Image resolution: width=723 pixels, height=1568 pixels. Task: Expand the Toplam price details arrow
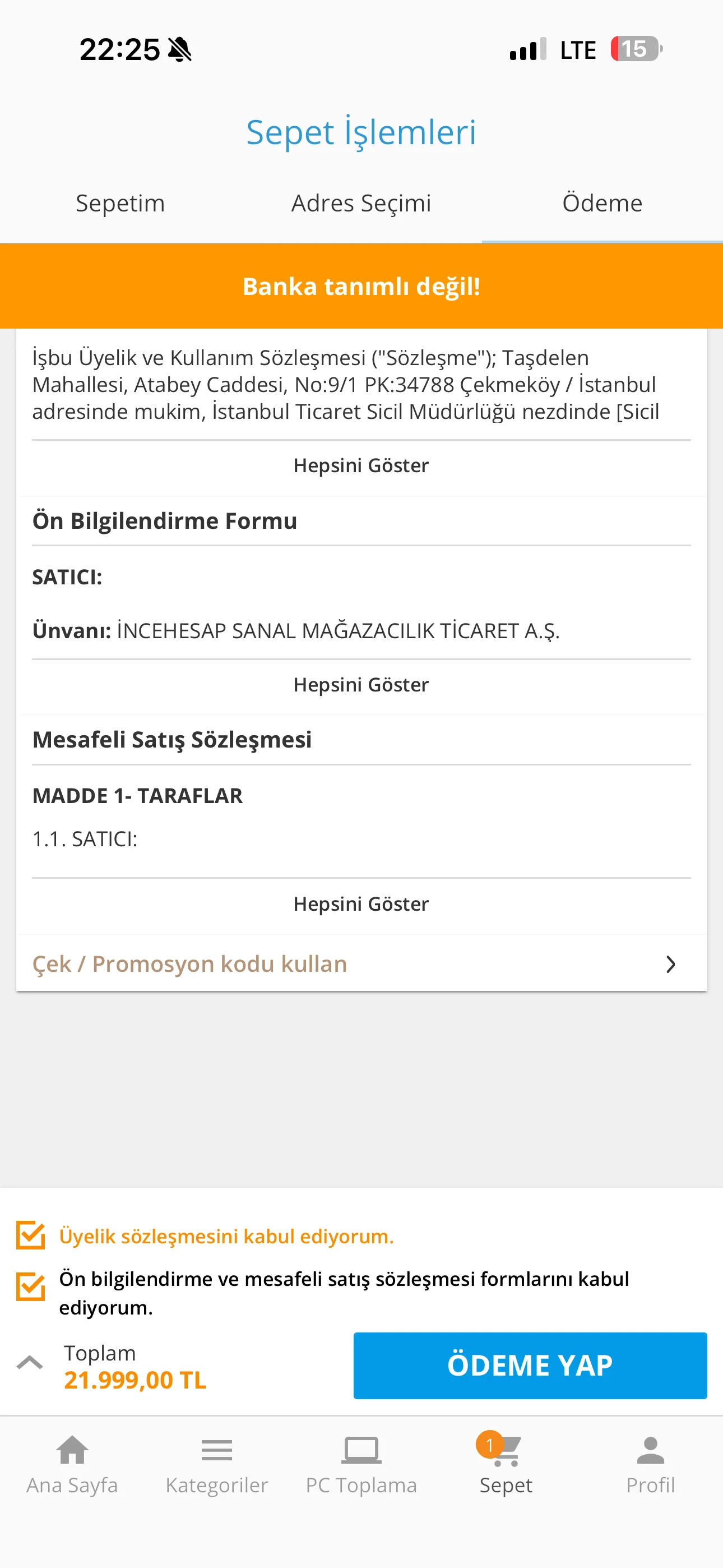[x=30, y=1362]
